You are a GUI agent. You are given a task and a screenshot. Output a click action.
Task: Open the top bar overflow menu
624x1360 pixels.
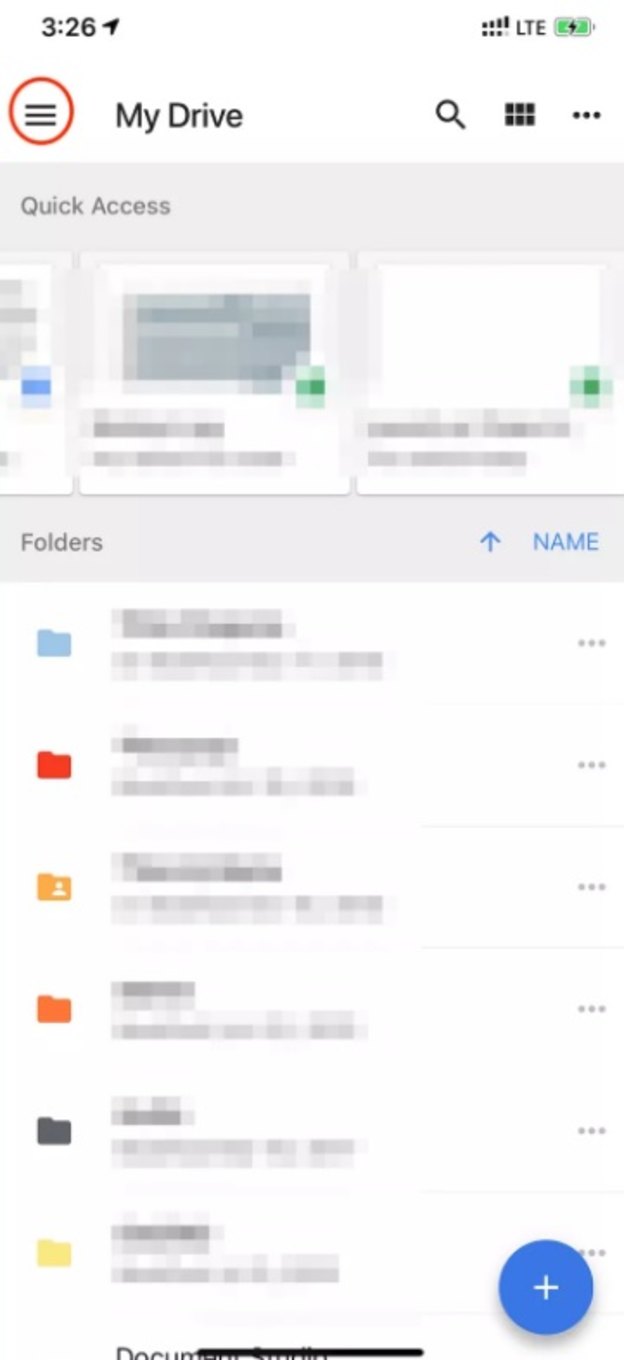[587, 115]
